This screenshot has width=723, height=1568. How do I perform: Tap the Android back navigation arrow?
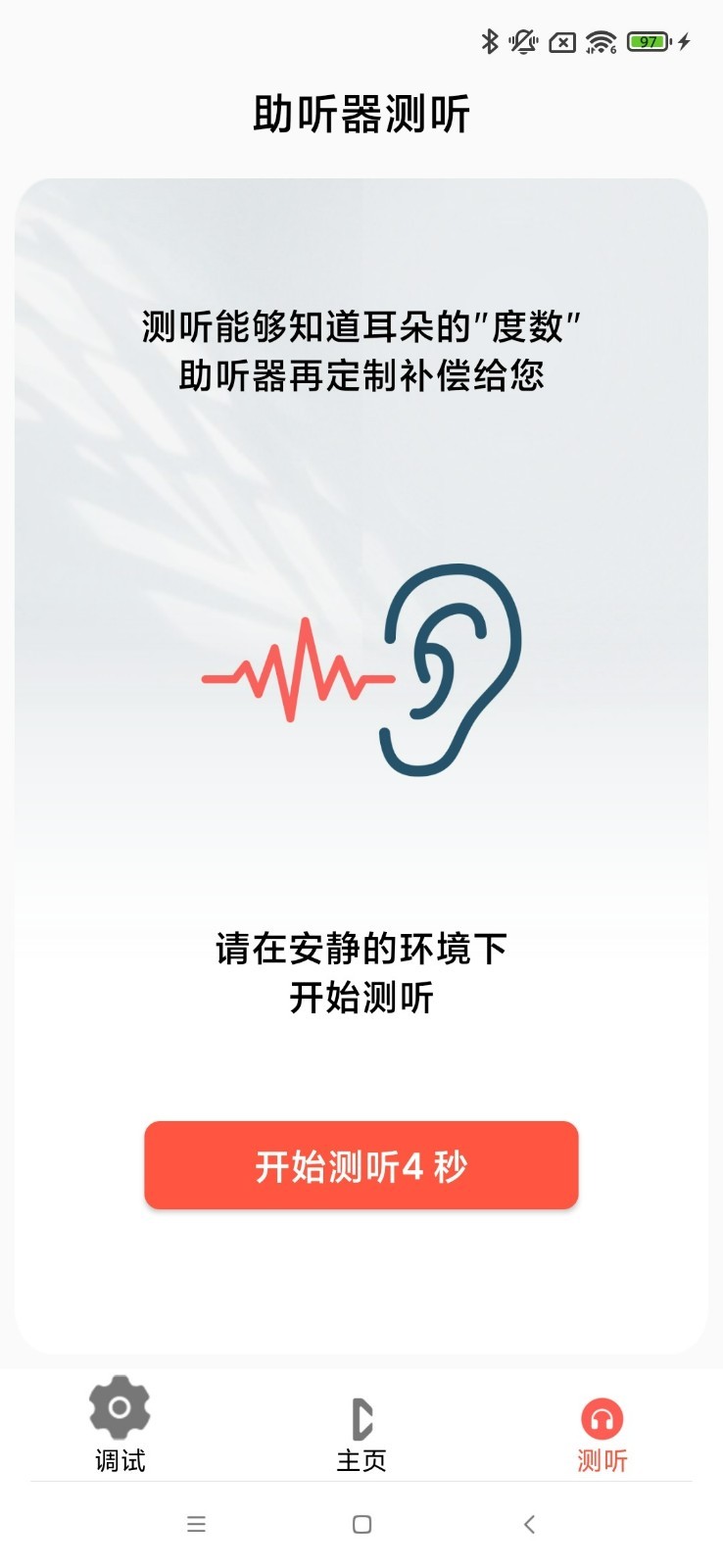click(x=528, y=1525)
